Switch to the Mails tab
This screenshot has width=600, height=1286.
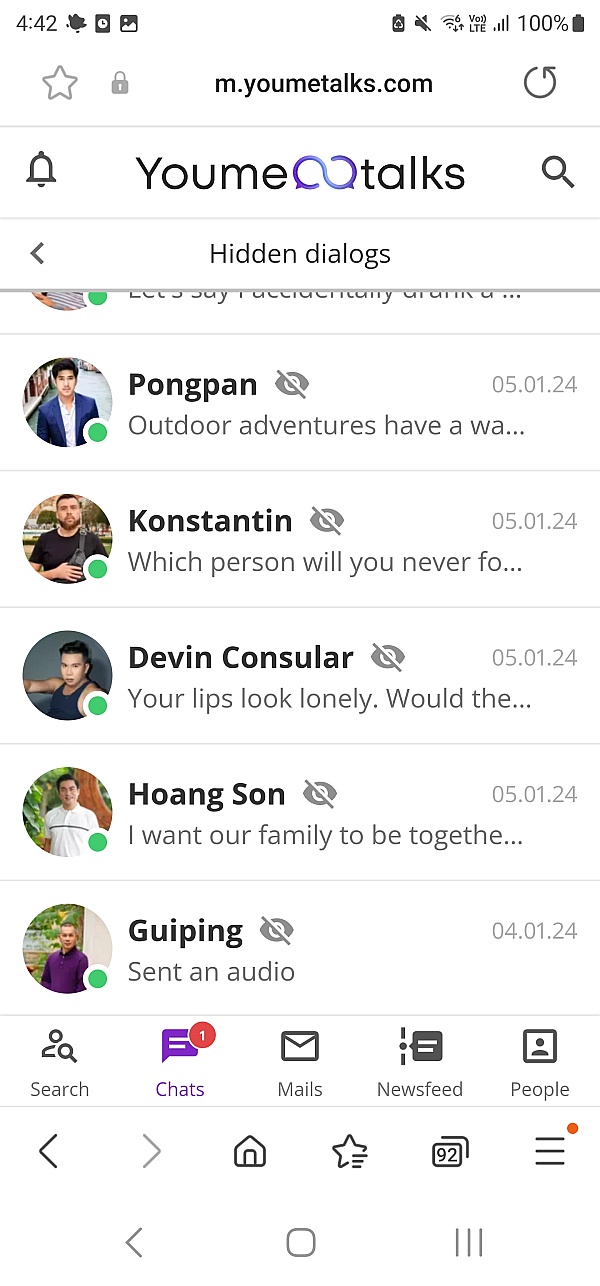click(300, 1062)
